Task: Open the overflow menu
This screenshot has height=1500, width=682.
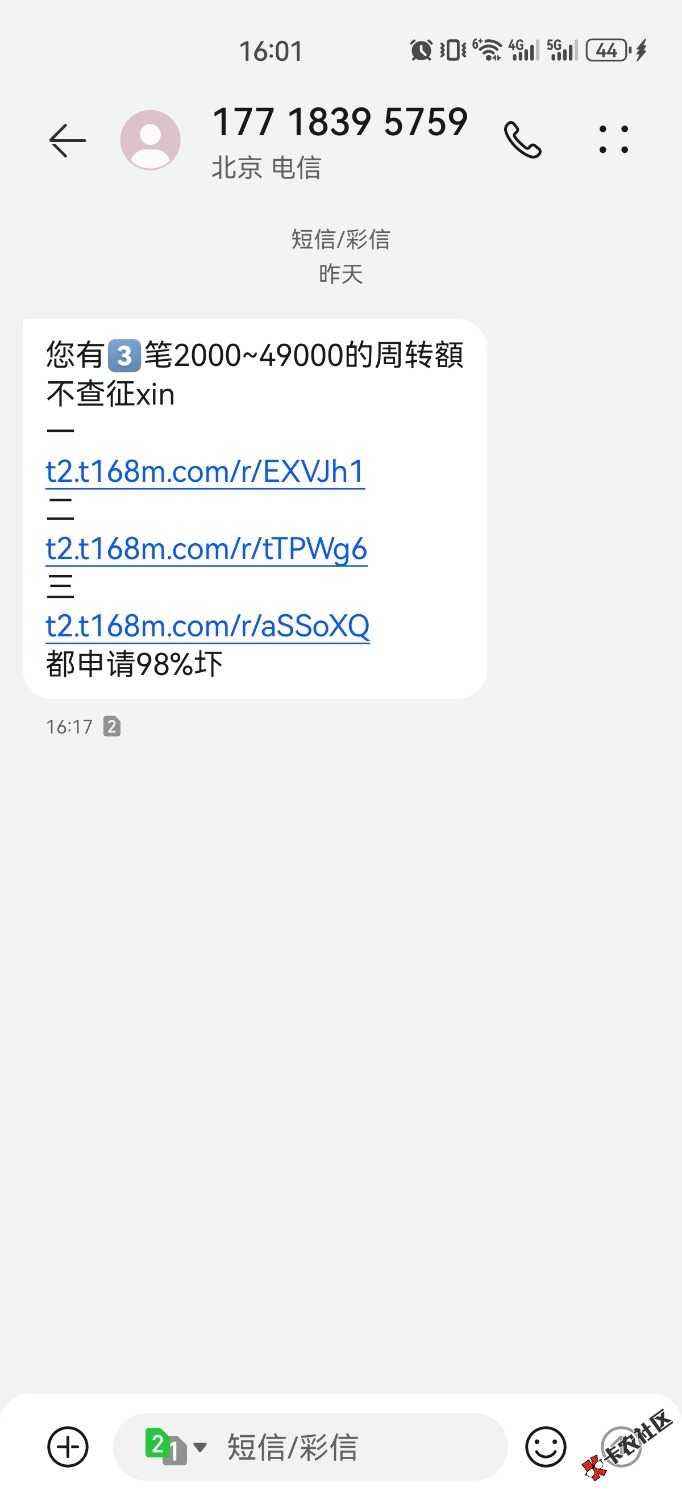Action: pos(613,141)
